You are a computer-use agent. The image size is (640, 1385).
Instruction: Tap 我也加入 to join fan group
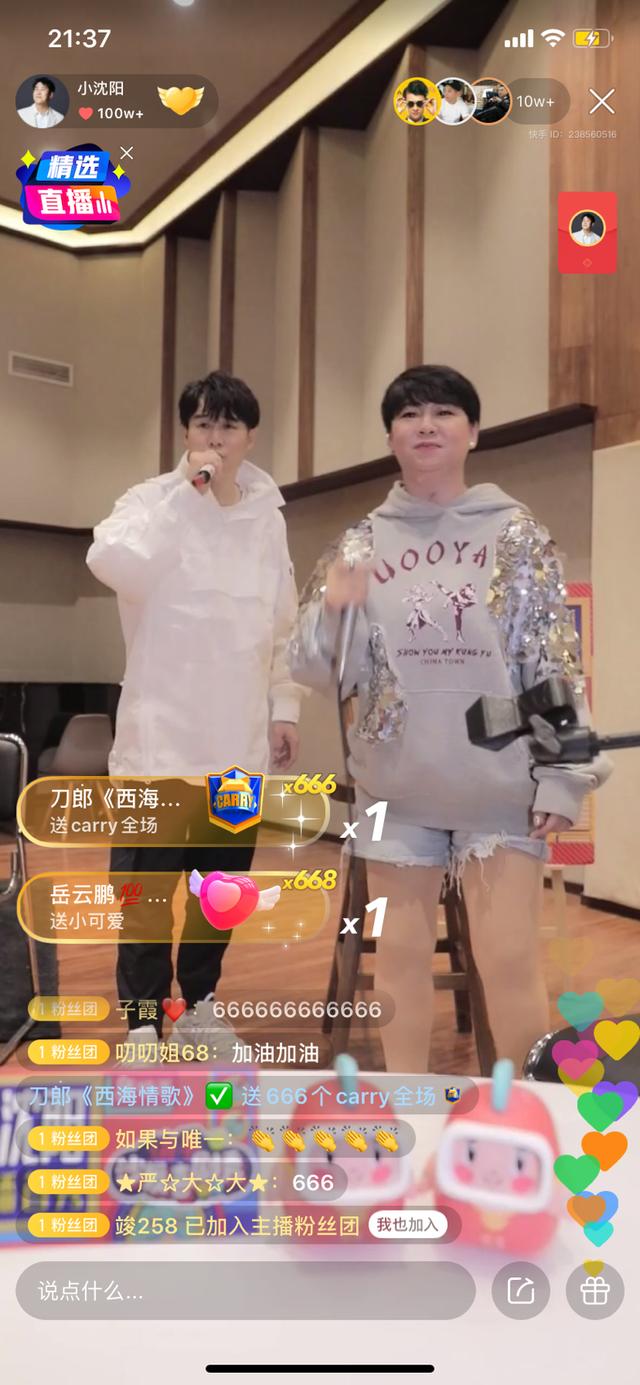408,1225
